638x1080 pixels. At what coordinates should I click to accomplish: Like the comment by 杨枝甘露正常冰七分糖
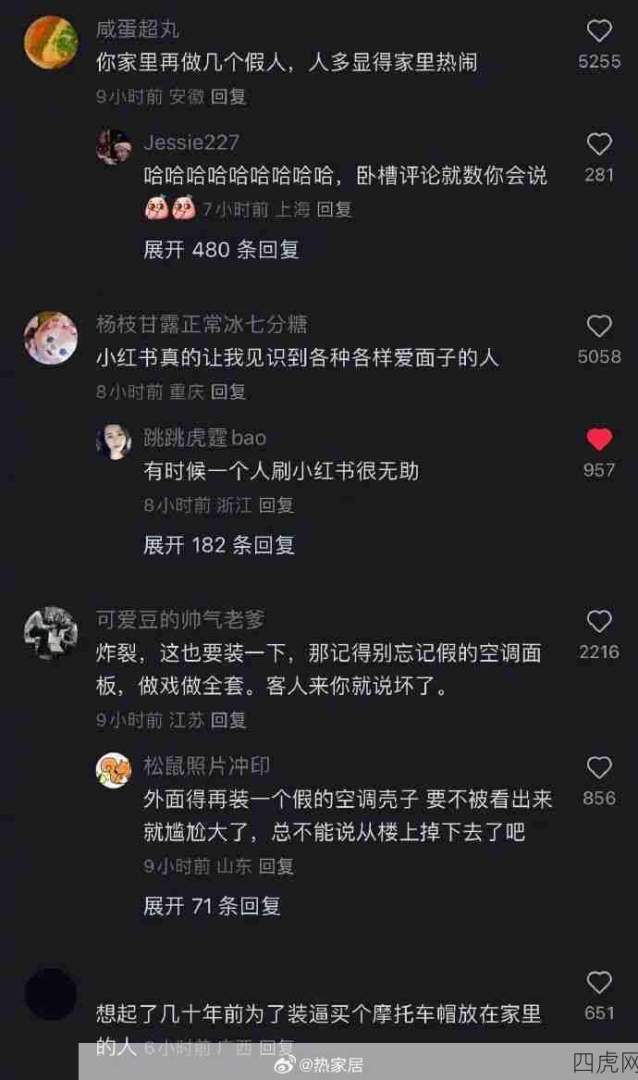pos(599,326)
